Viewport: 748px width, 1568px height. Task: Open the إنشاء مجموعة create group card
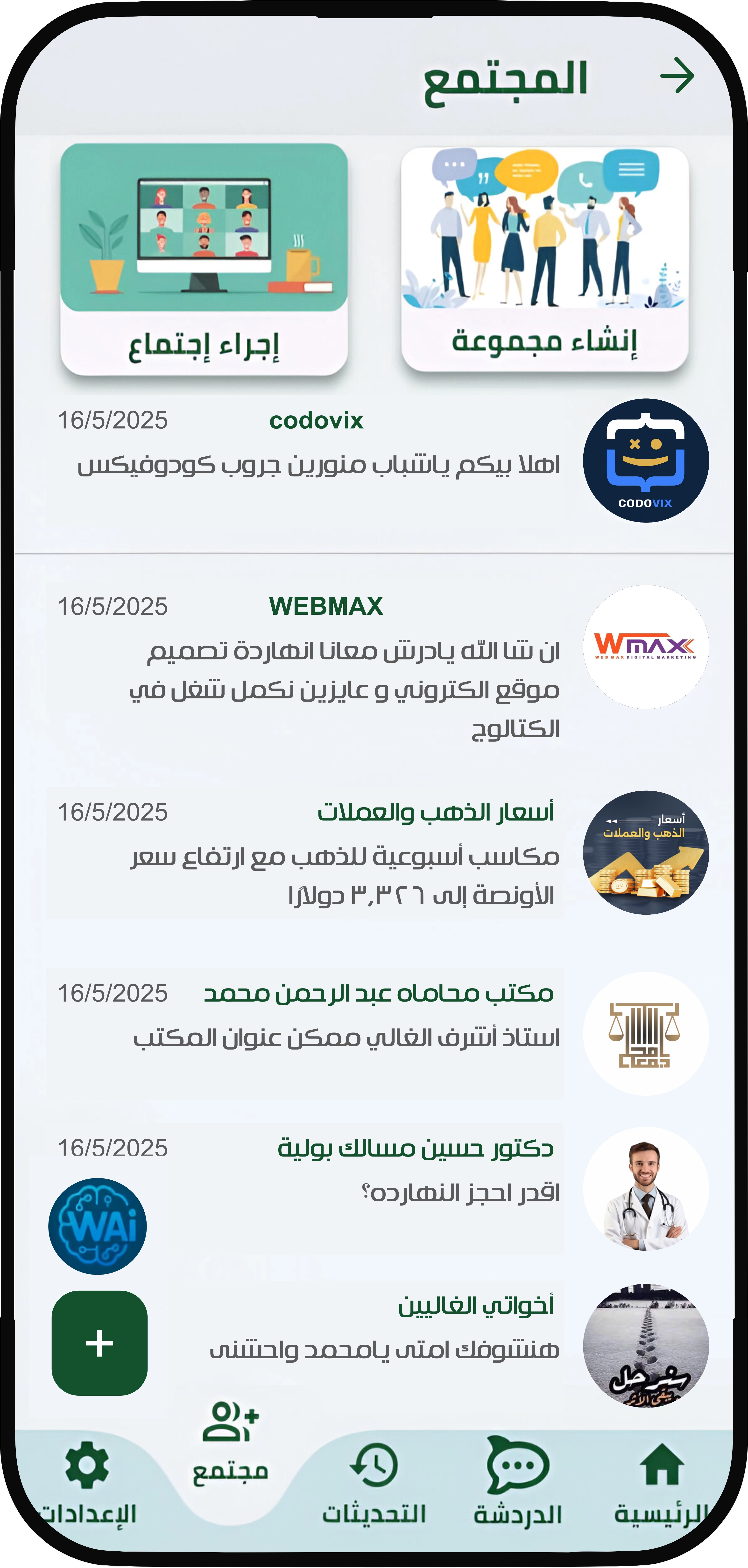(545, 256)
